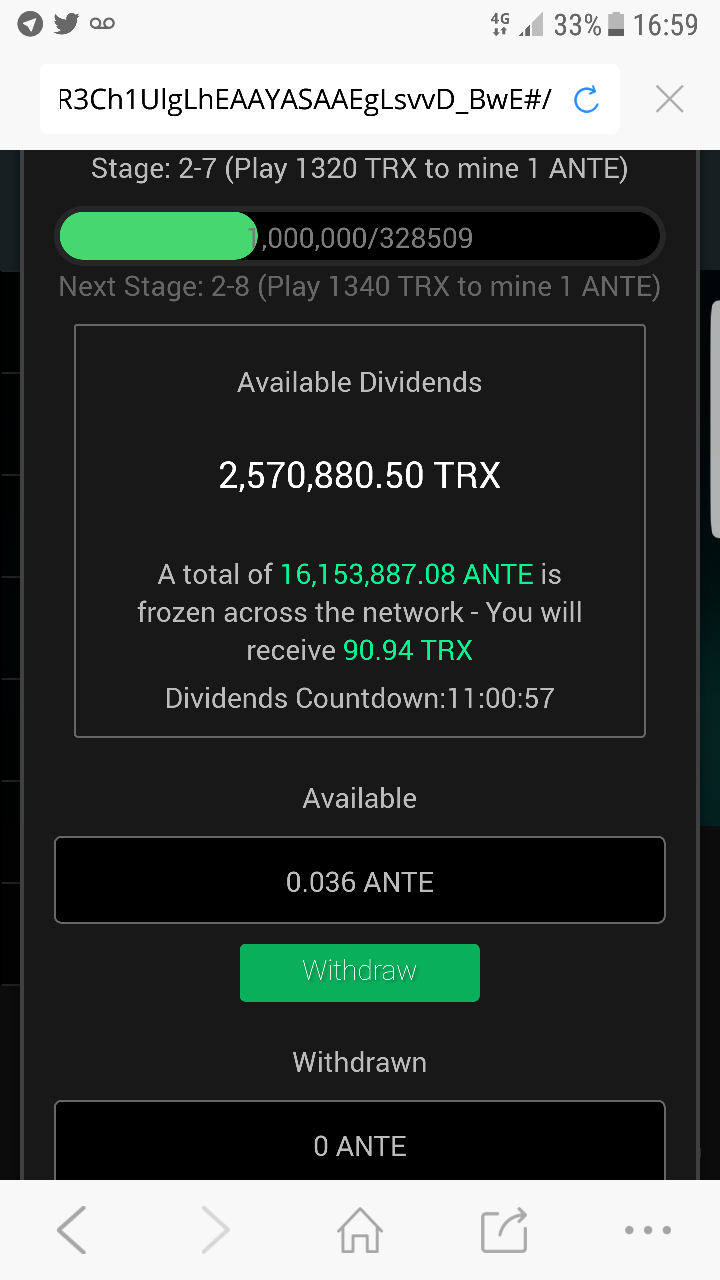Reload the page with the refresh icon

click(x=586, y=99)
